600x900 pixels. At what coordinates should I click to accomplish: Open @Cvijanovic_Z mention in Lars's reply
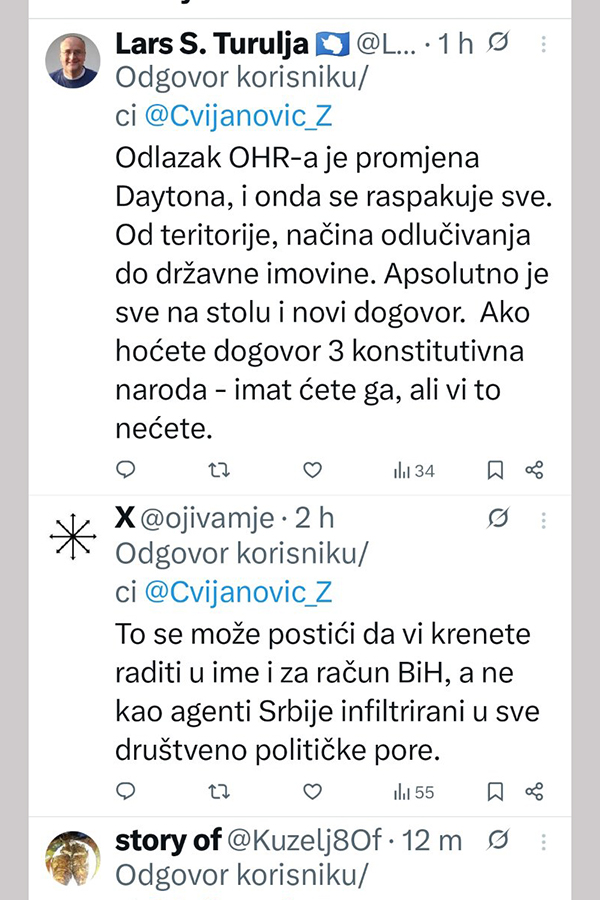[238, 117]
